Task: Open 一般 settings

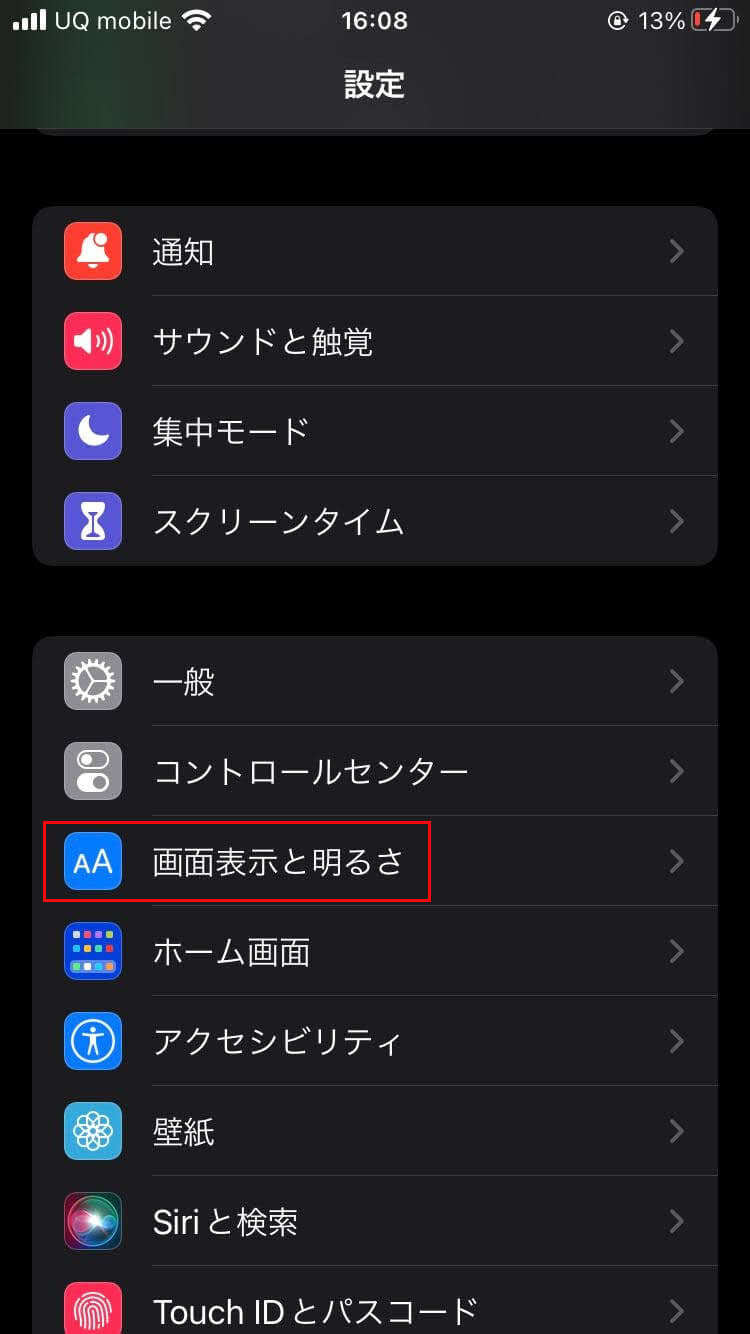Action: click(x=375, y=681)
